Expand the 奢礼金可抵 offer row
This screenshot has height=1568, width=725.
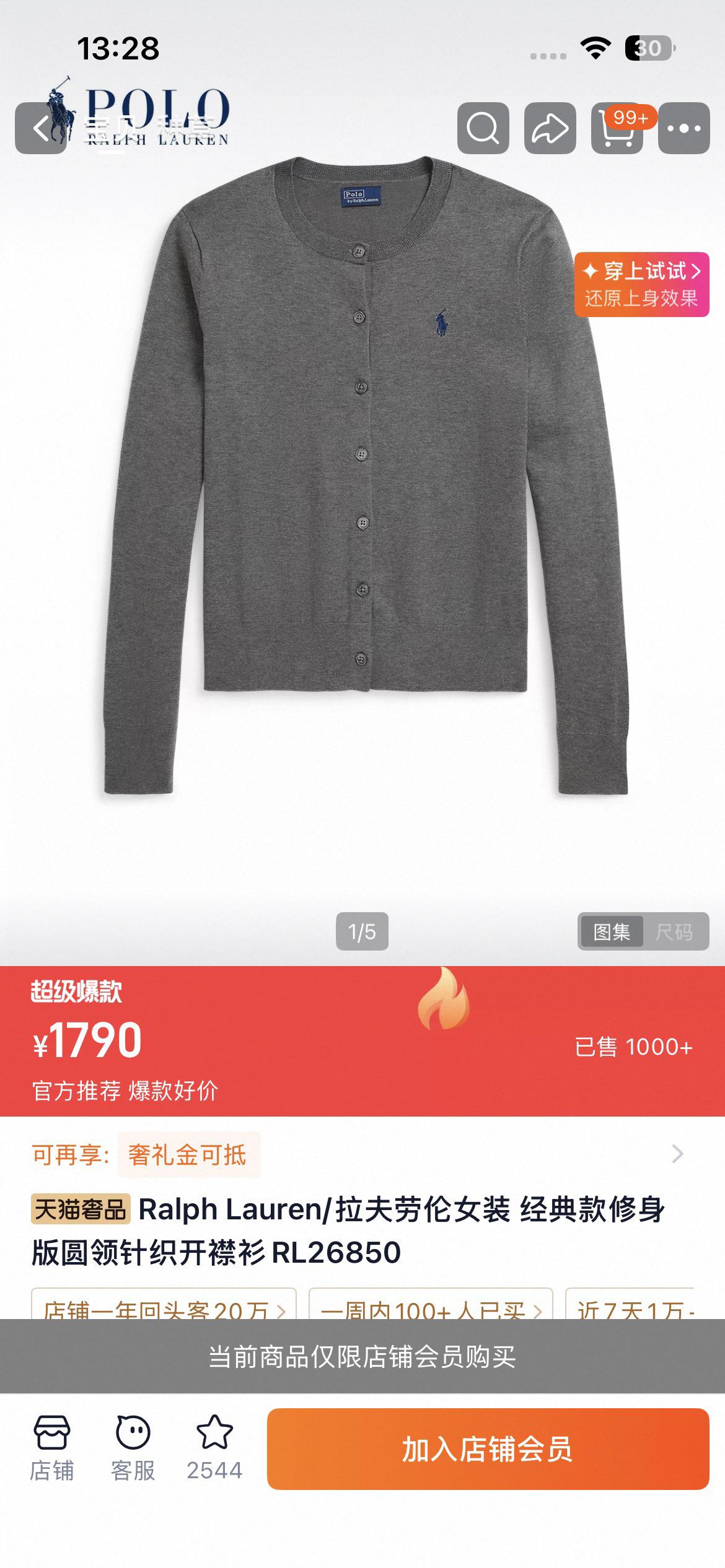tap(362, 1154)
